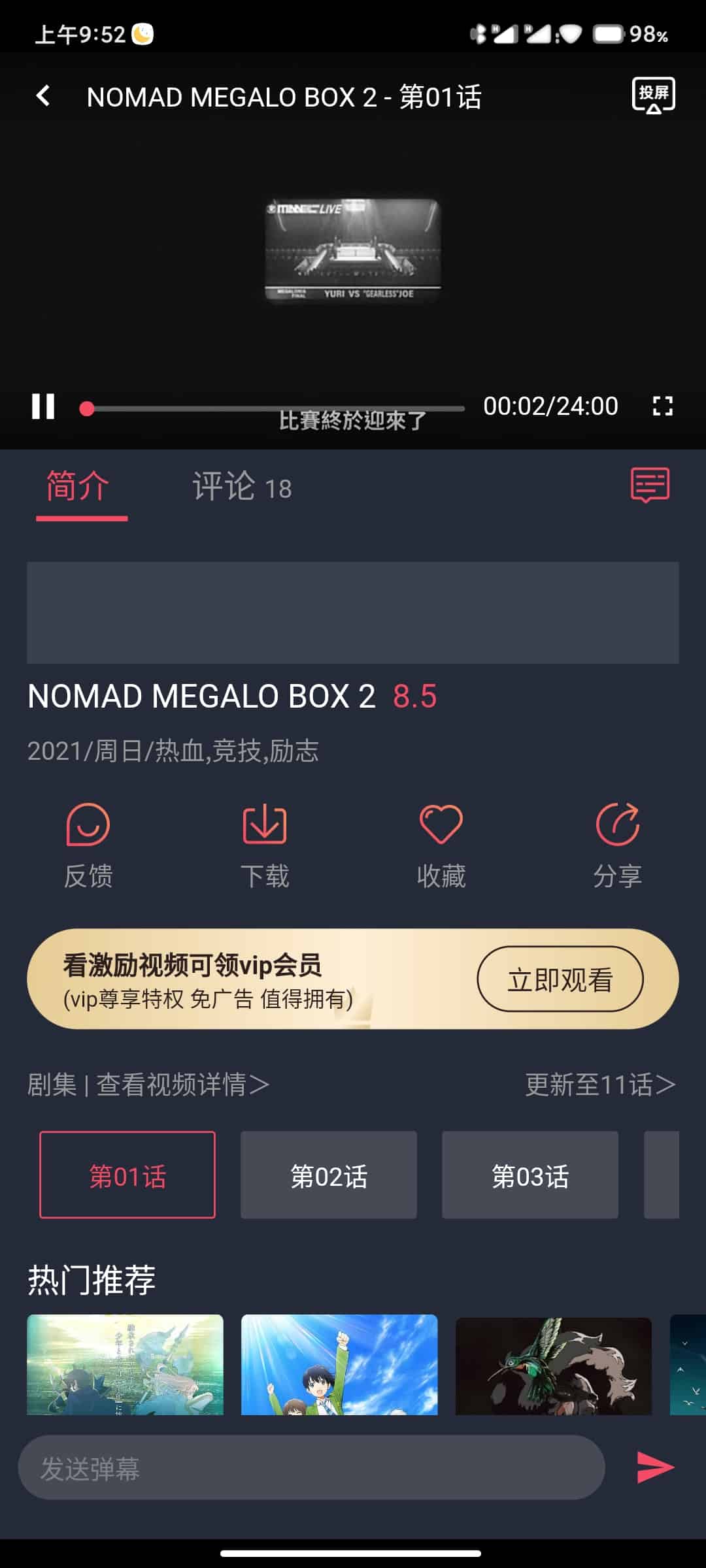Tap the 投屏 screen cast icon
Screen dimensions: 706x1568
(653, 95)
